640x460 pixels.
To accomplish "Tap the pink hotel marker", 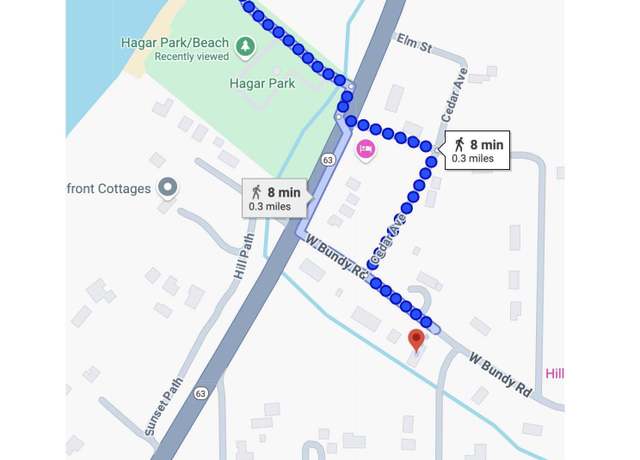I will [366, 150].
